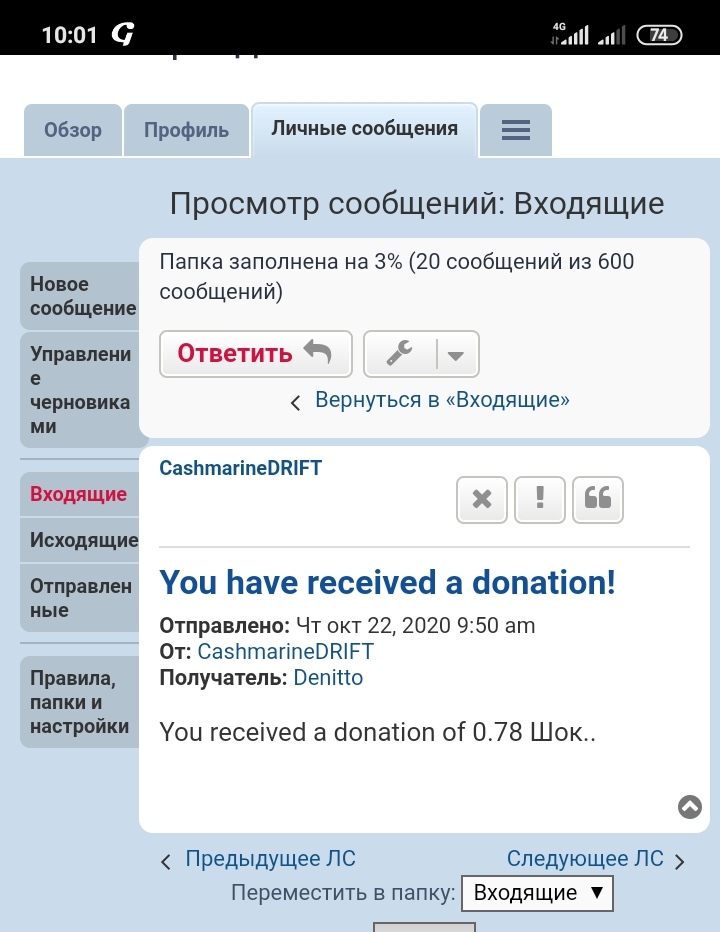The image size is (720, 932).
Task: Open the hamburger menu tab
Action: point(515,130)
